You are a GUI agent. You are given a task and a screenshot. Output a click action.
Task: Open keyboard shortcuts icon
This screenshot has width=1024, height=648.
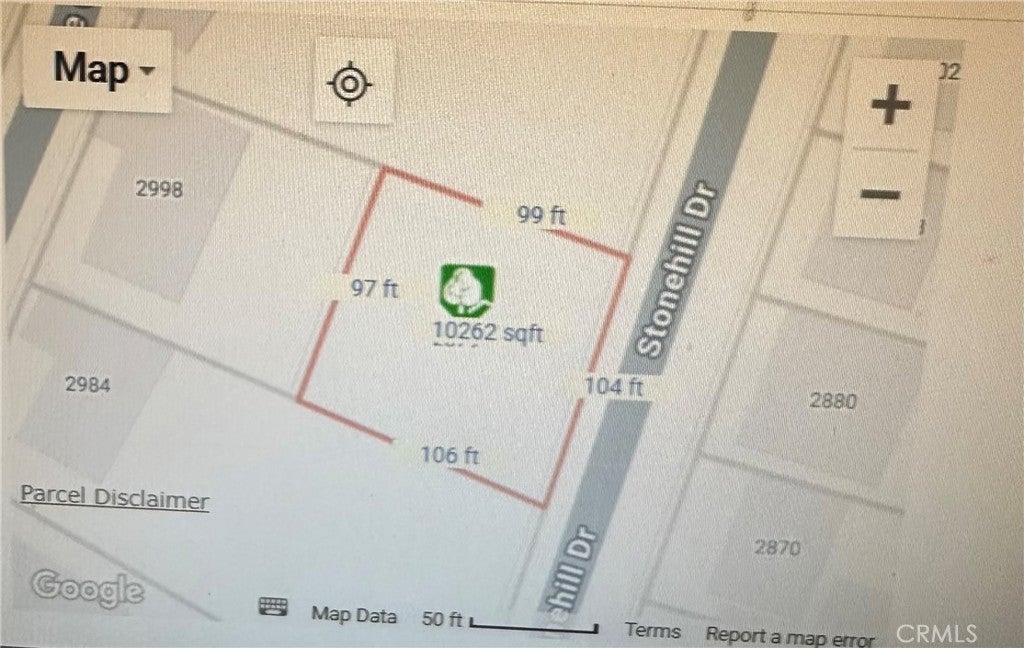click(274, 607)
